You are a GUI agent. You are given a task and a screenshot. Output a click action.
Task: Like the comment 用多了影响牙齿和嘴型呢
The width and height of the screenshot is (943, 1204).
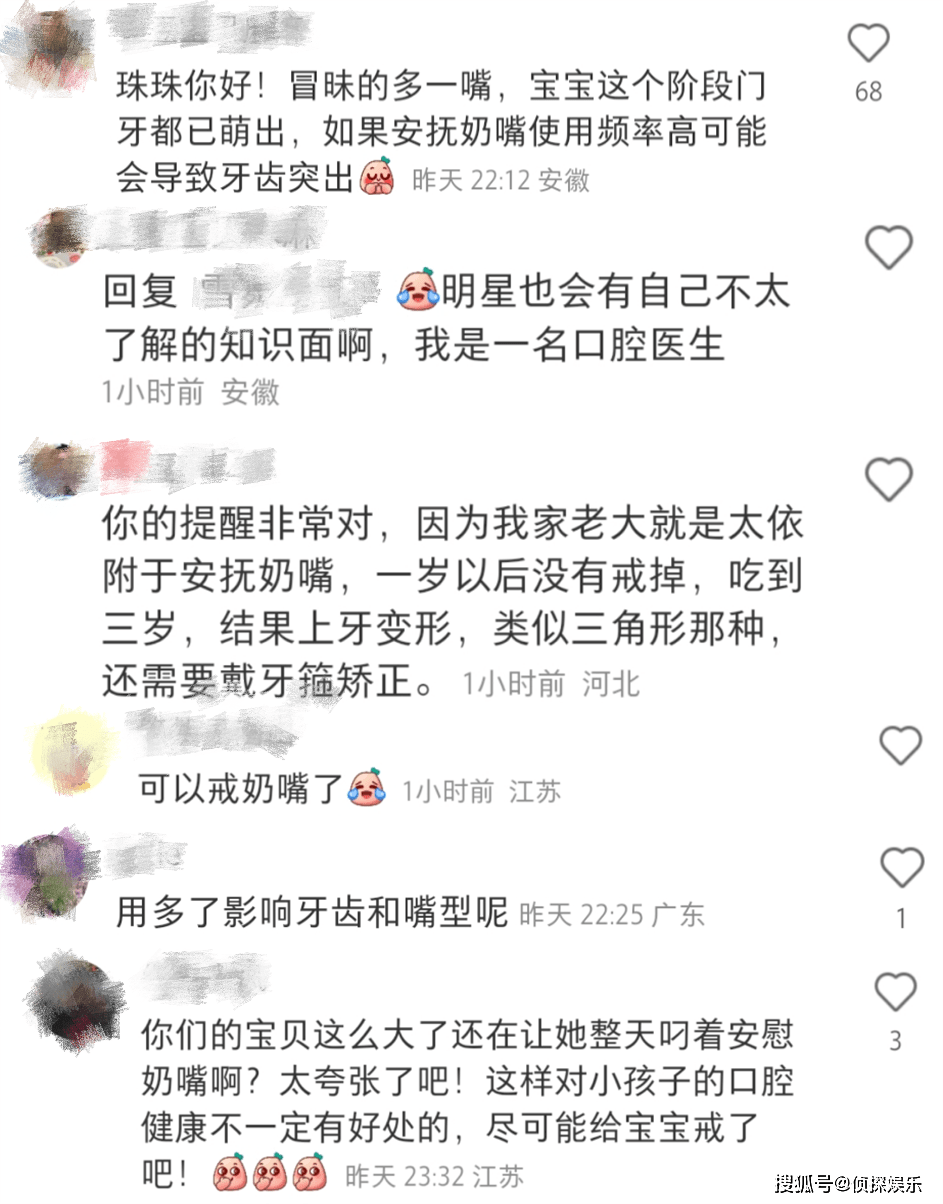click(x=901, y=867)
